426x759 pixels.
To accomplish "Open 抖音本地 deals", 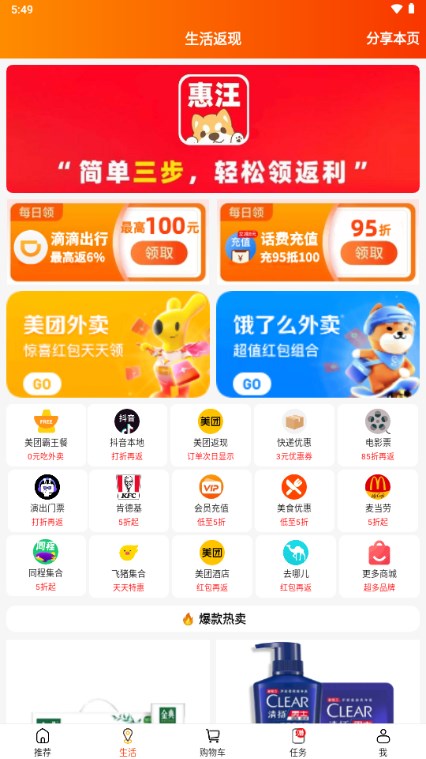I will tap(127, 435).
